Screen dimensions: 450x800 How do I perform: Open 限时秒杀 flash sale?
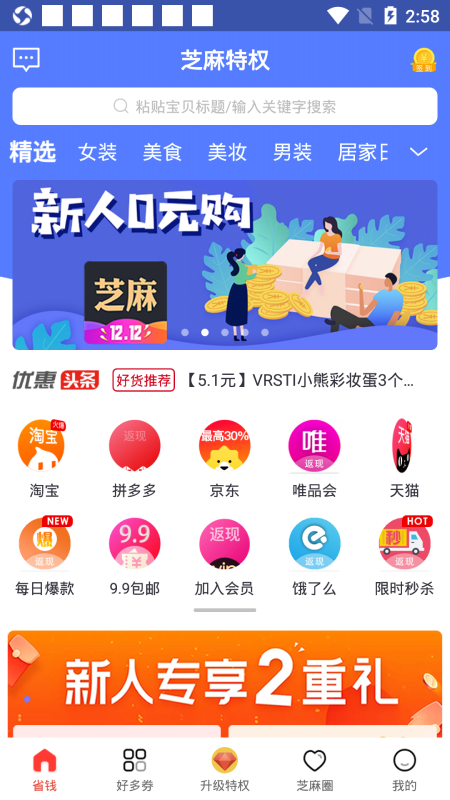(x=404, y=557)
